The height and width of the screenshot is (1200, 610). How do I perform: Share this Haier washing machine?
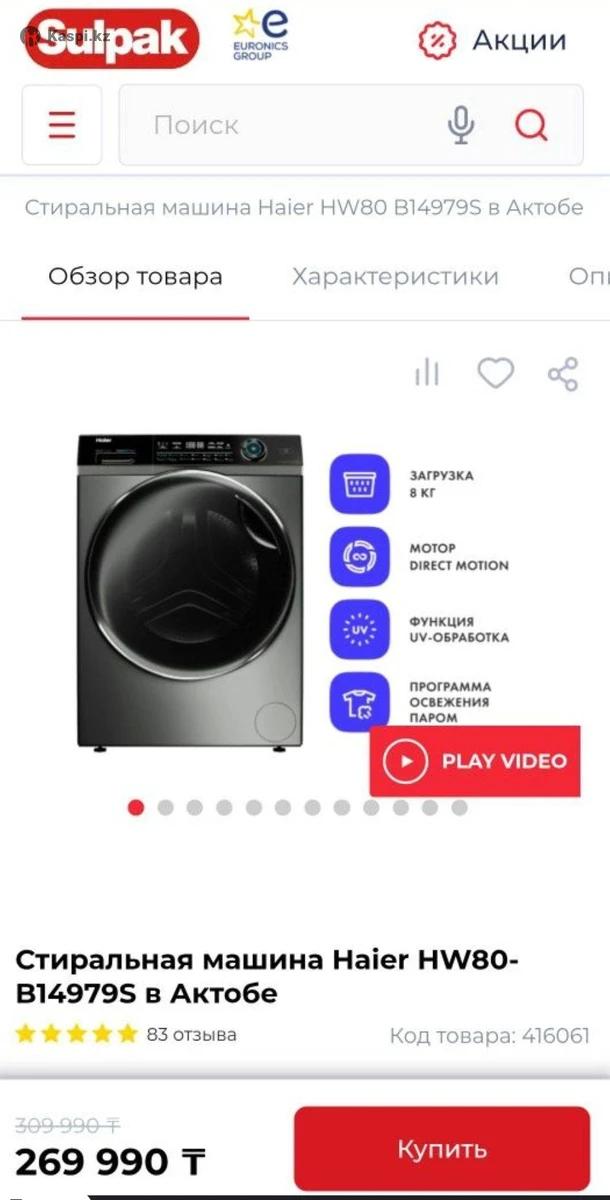pyautogui.click(x=563, y=373)
